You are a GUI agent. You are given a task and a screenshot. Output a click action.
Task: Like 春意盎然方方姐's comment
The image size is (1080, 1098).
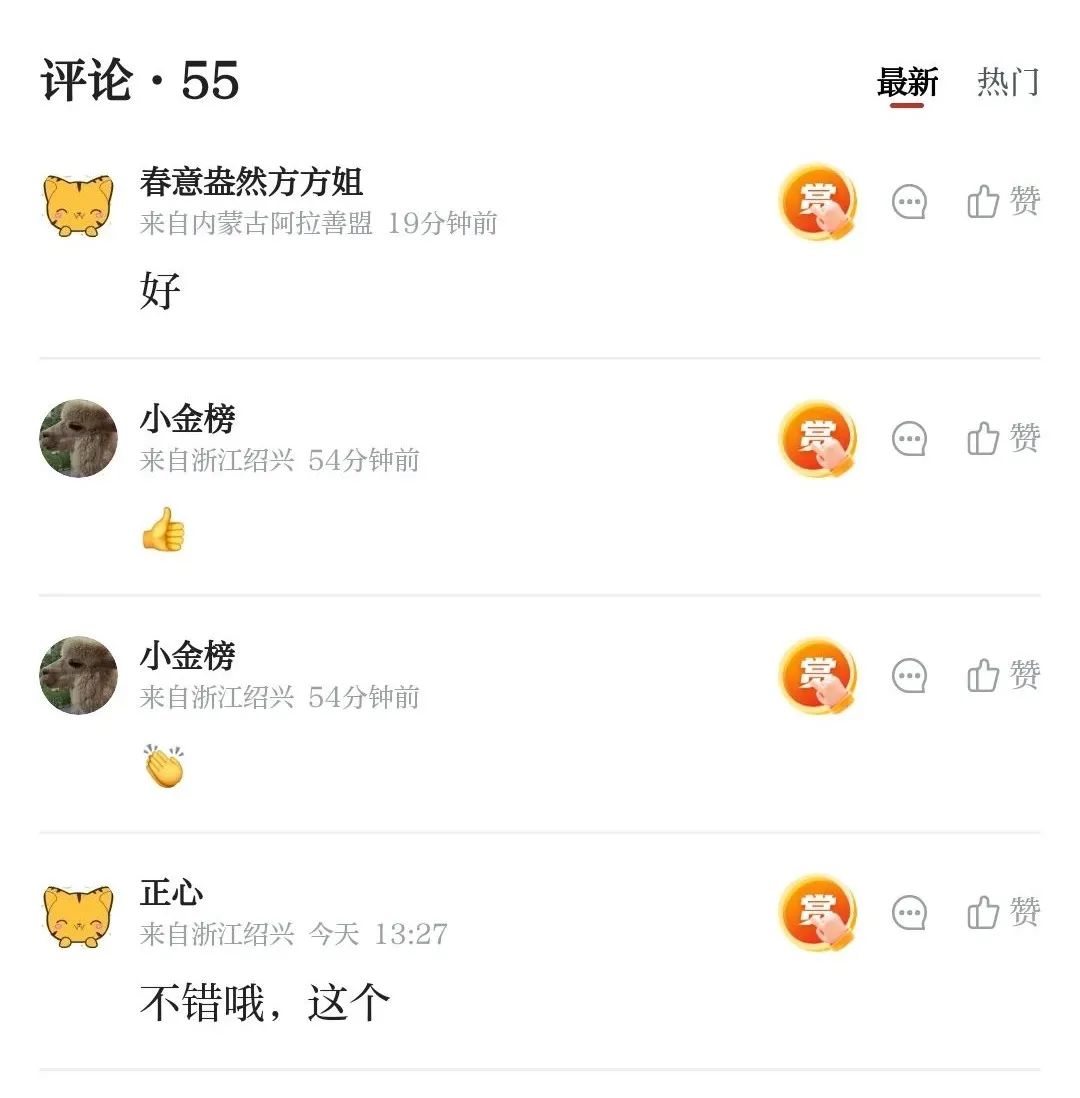pos(1004,203)
